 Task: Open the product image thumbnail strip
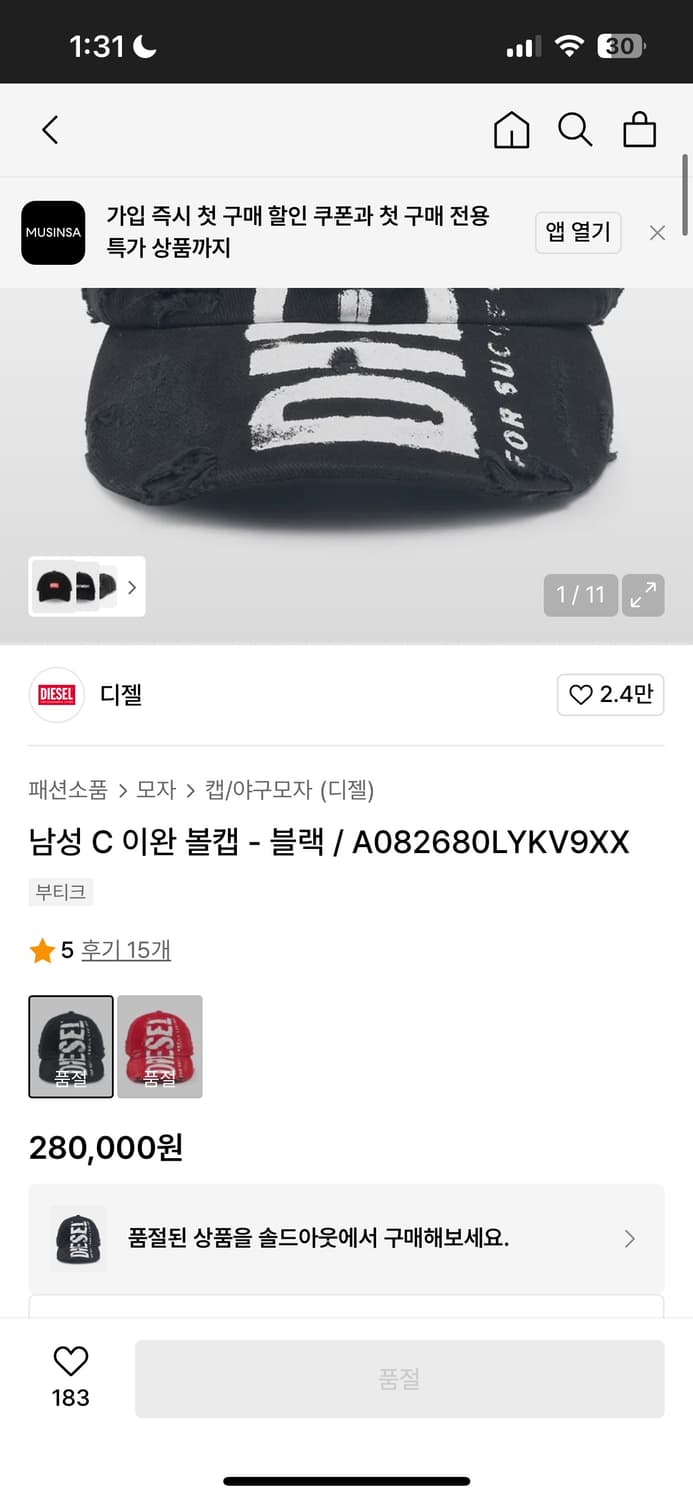[x=87, y=587]
